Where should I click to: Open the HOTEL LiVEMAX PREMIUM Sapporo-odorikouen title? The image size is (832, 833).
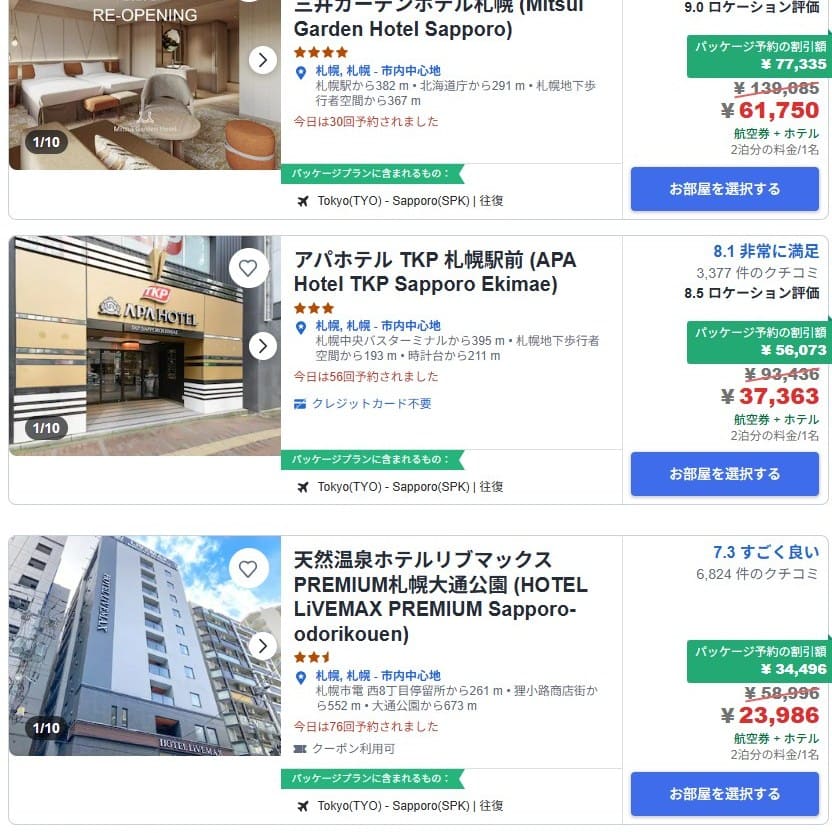click(440, 596)
